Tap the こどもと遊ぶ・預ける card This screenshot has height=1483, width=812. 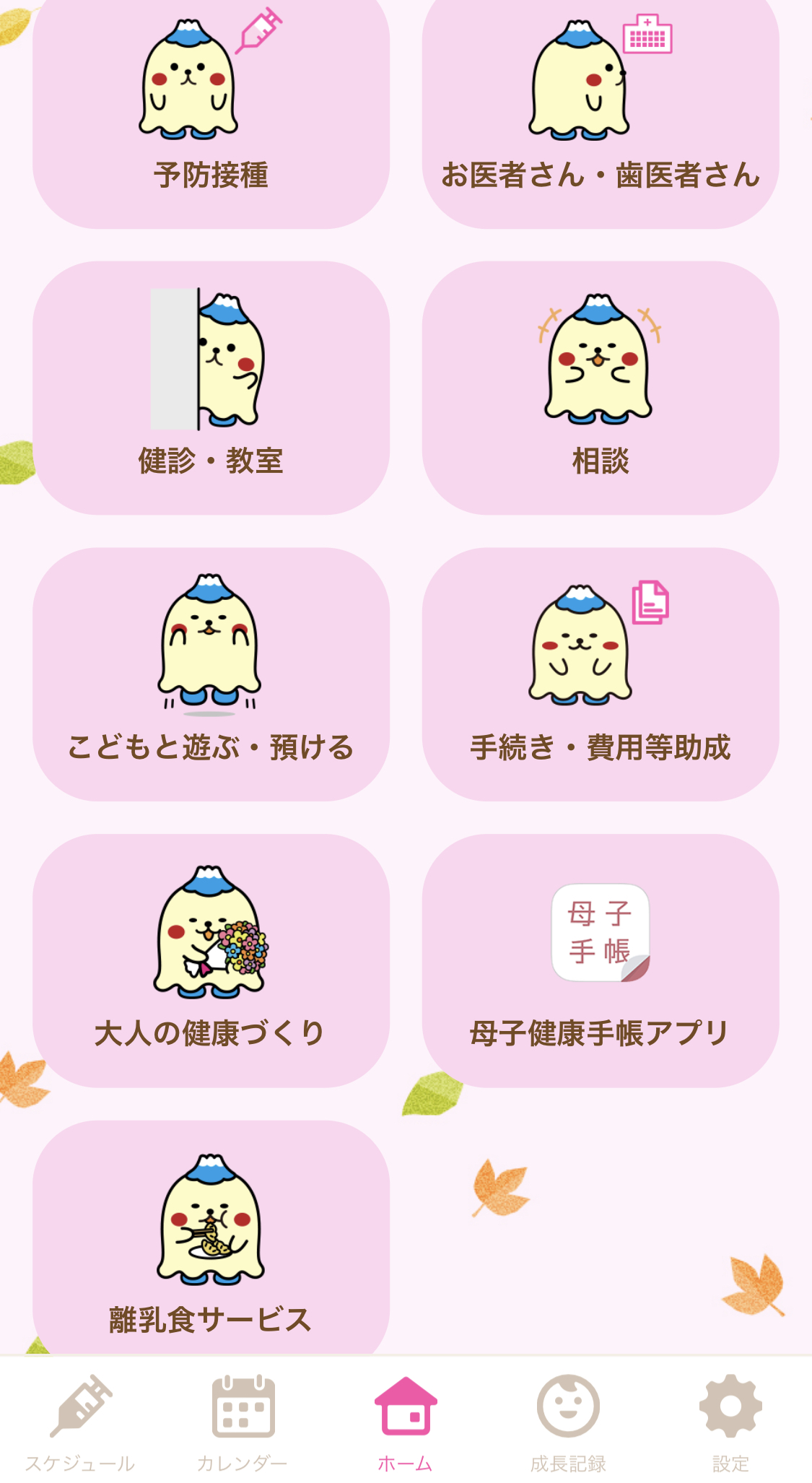[211, 674]
